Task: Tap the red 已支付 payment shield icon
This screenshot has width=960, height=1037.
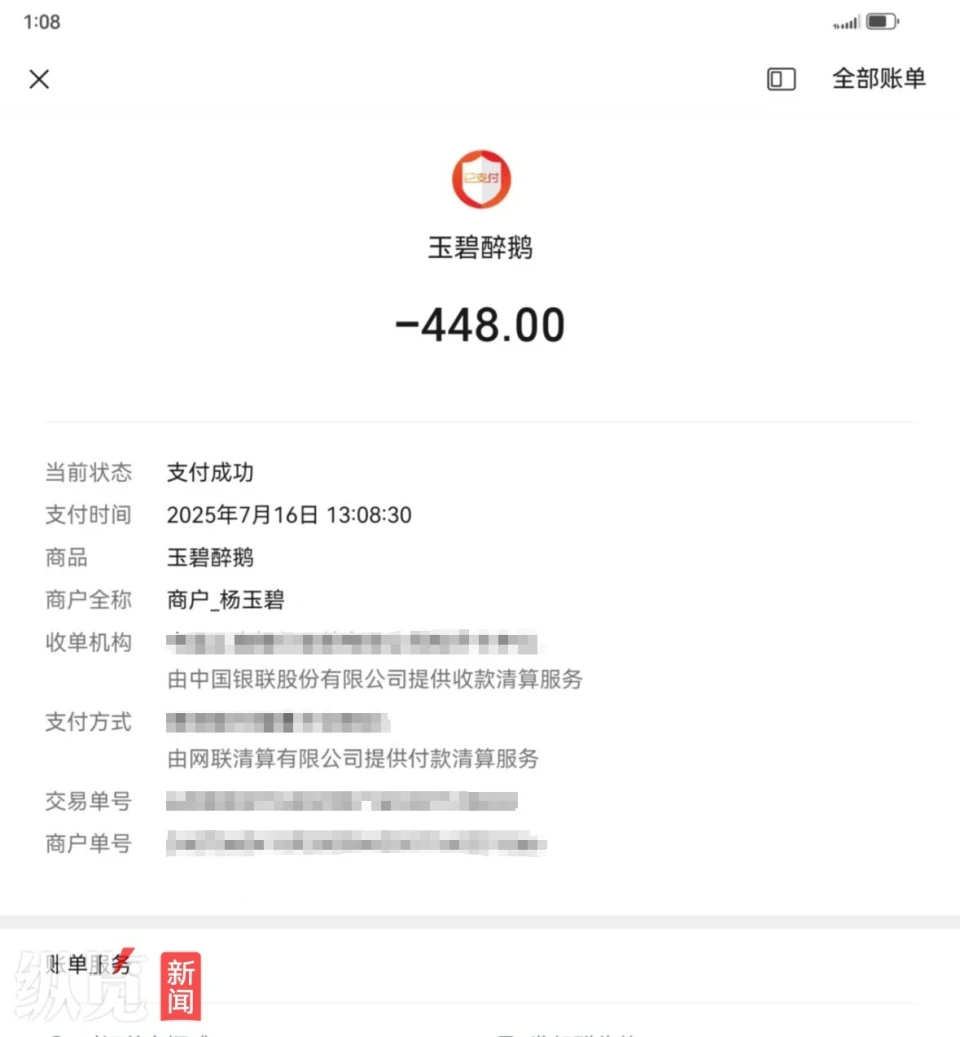Action: click(481, 178)
